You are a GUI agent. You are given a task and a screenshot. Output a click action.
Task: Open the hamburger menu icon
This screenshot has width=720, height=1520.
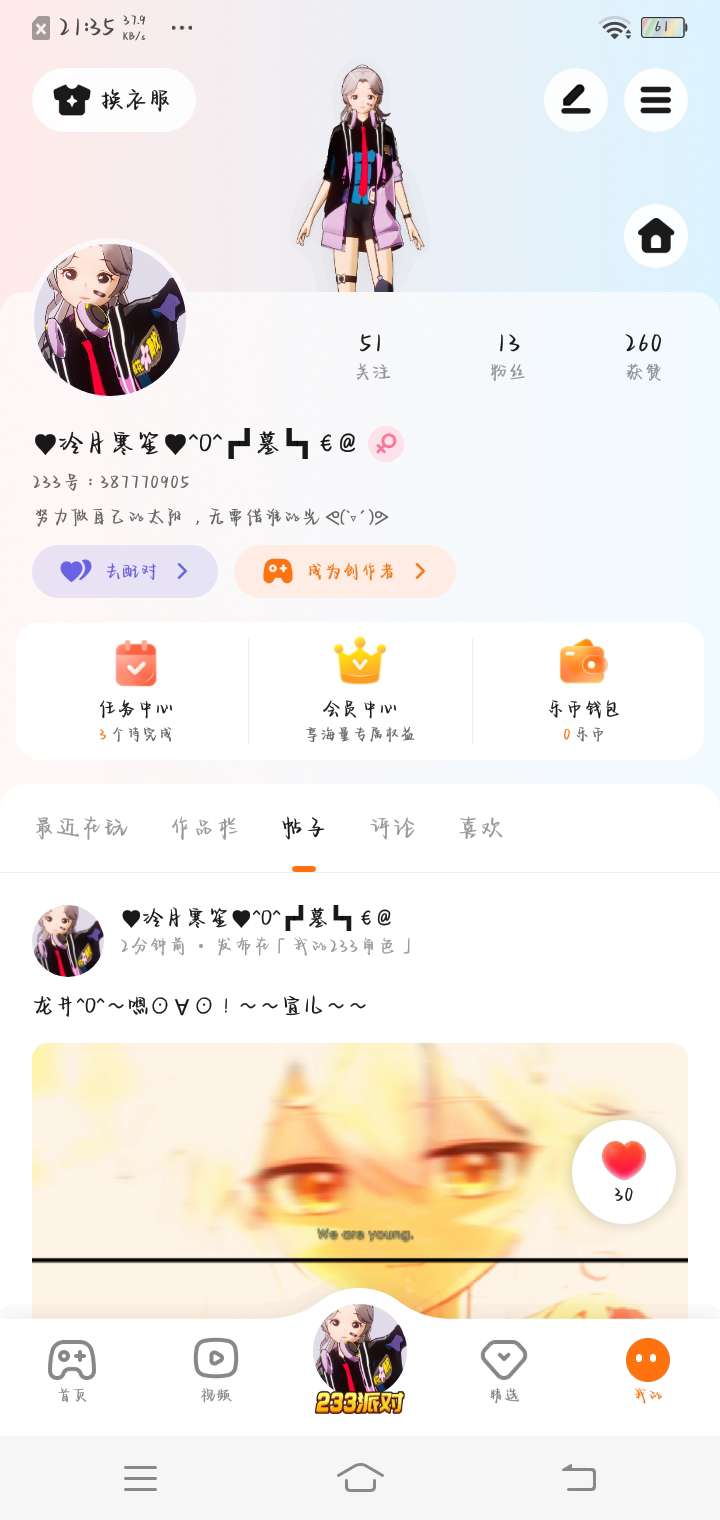pyautogui.click(x=656, y=100)
